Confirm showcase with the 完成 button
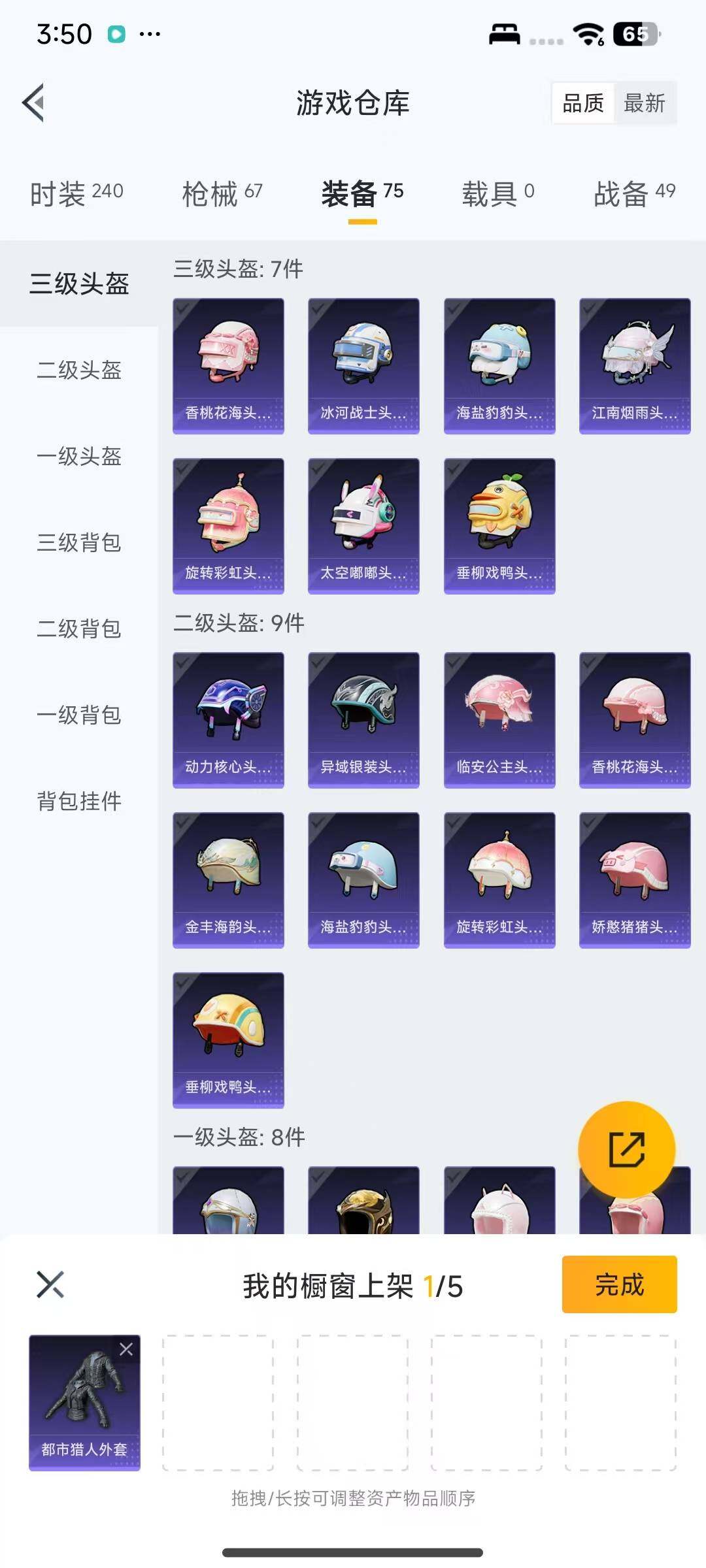The width and height of the screenshot is (706, 1568). point(619,1284)
